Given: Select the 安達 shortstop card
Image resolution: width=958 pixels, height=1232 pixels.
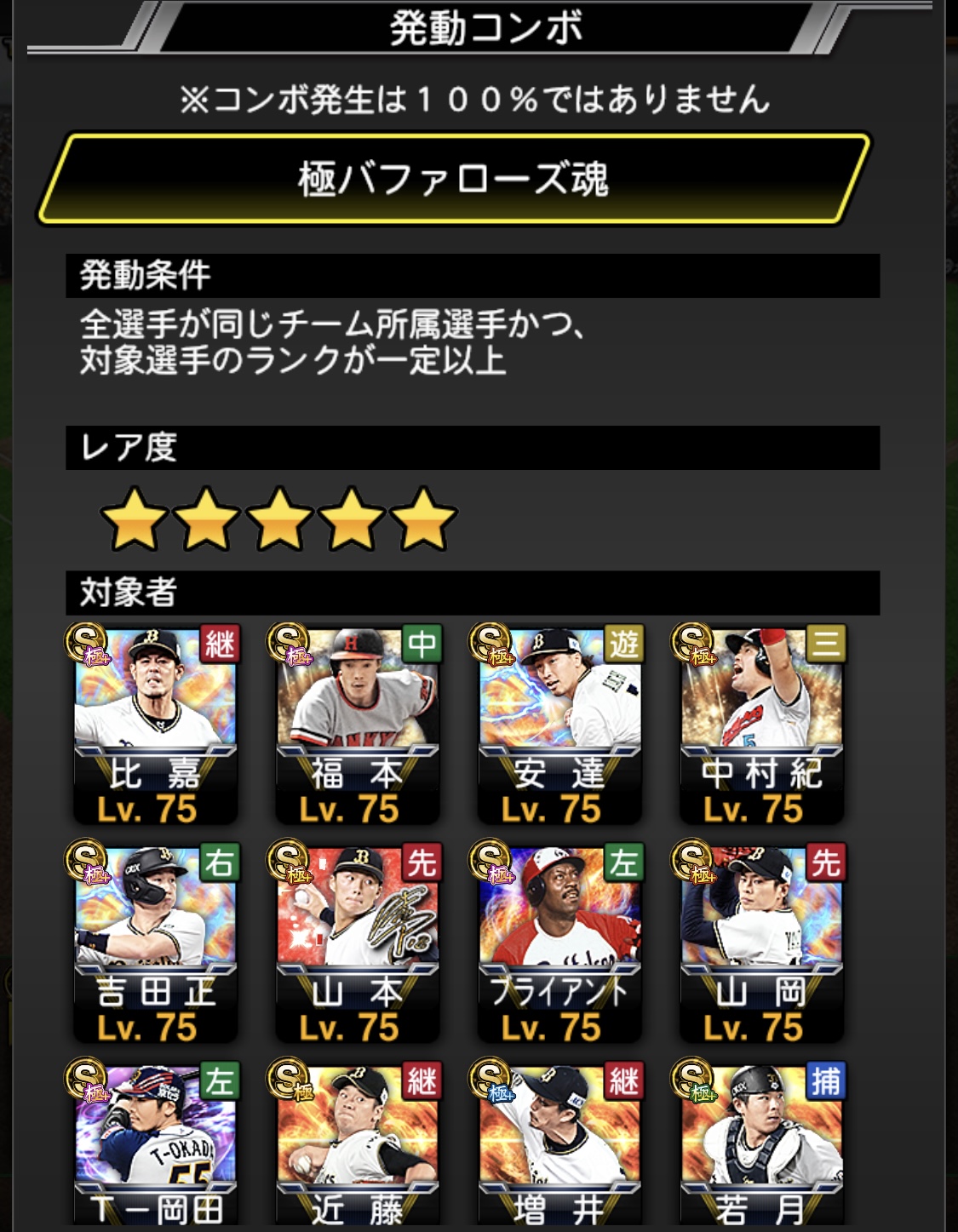Looking at the screenshot, I should [559, 724].
